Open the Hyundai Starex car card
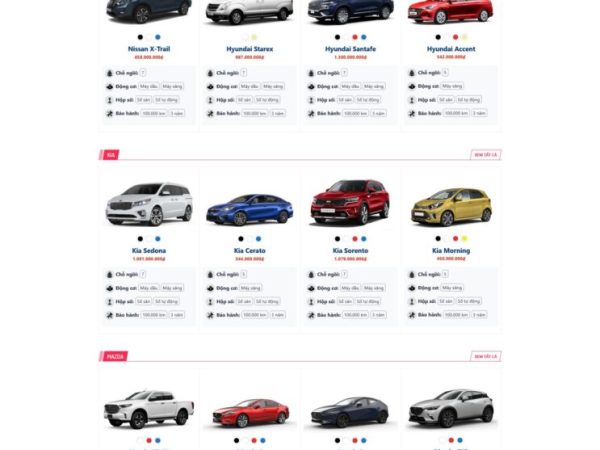Screen dimensions: 600x450 point(250,49)
